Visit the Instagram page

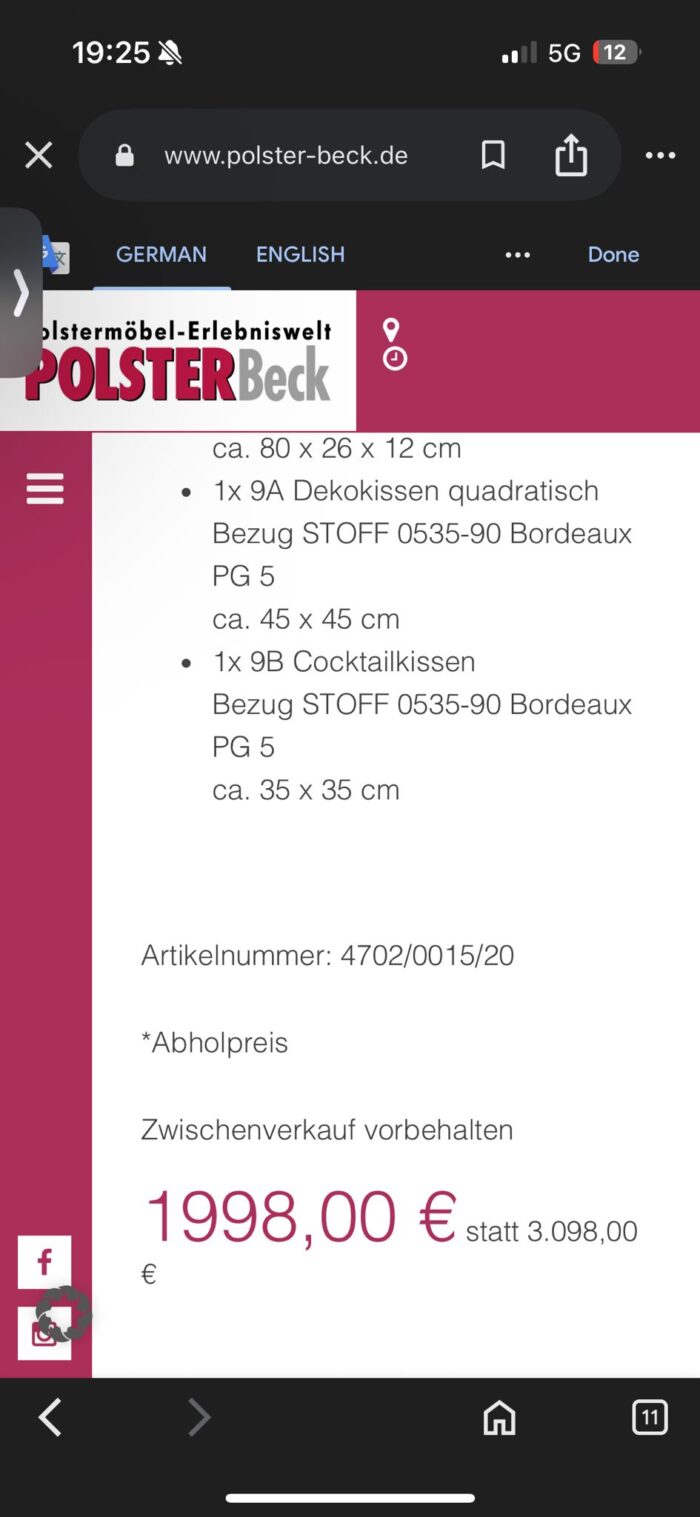tap(45, 1333)
